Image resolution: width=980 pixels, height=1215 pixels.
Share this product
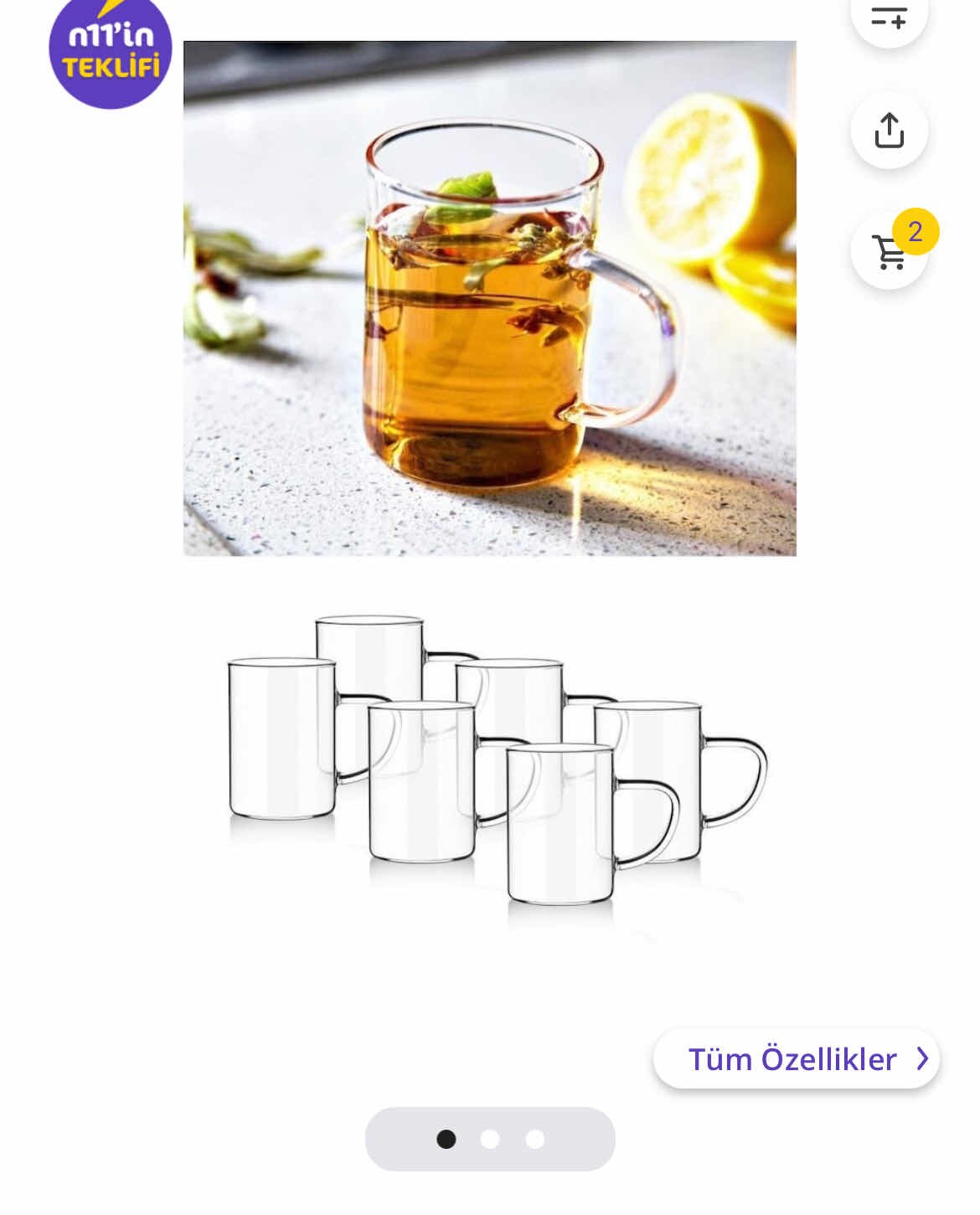[x=889, y=131]
